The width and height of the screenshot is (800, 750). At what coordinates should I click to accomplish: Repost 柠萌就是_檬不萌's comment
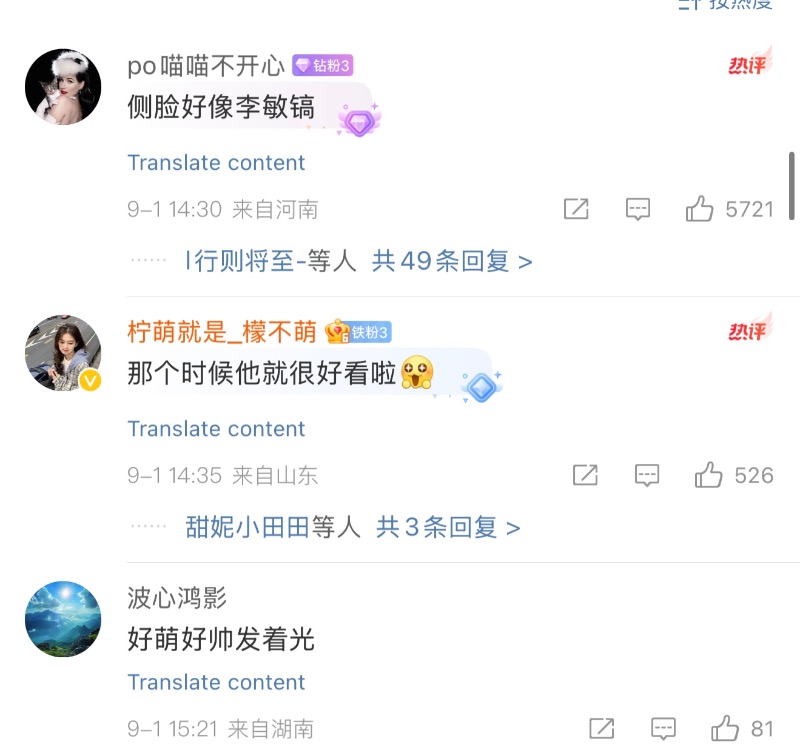(x=585, y=475)
